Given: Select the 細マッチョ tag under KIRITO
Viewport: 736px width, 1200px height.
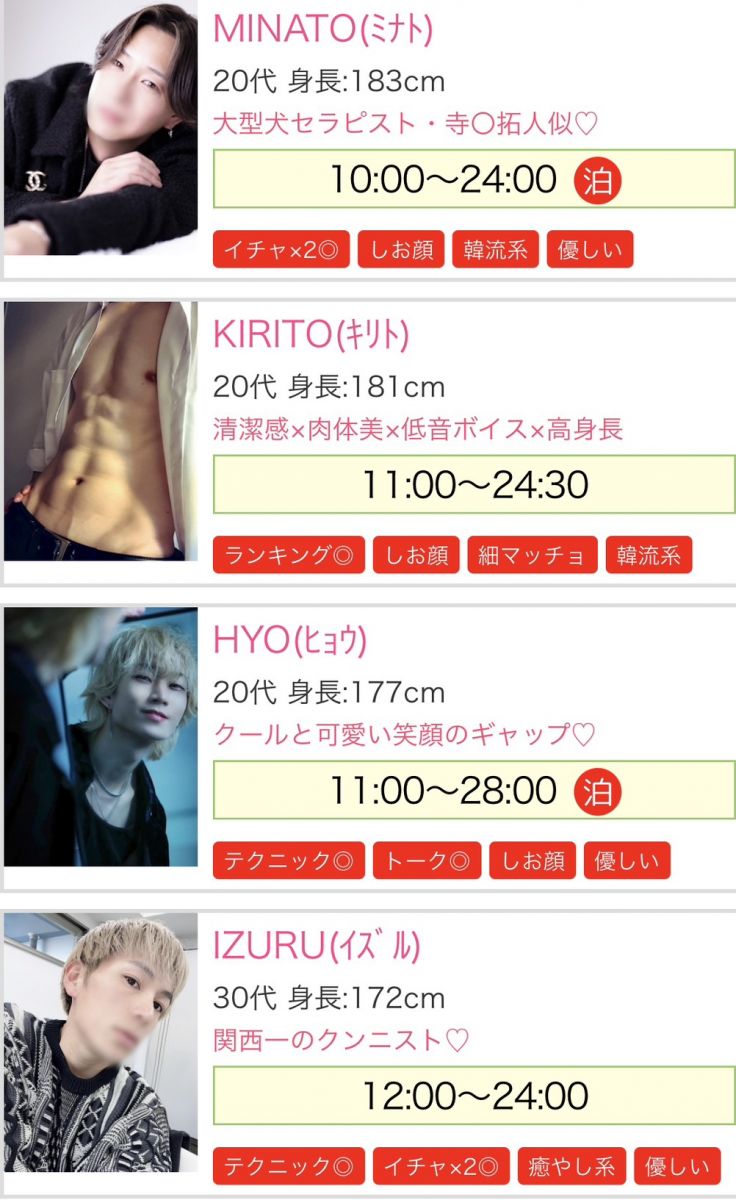Looking at the screenshot, I should point(532,555).
